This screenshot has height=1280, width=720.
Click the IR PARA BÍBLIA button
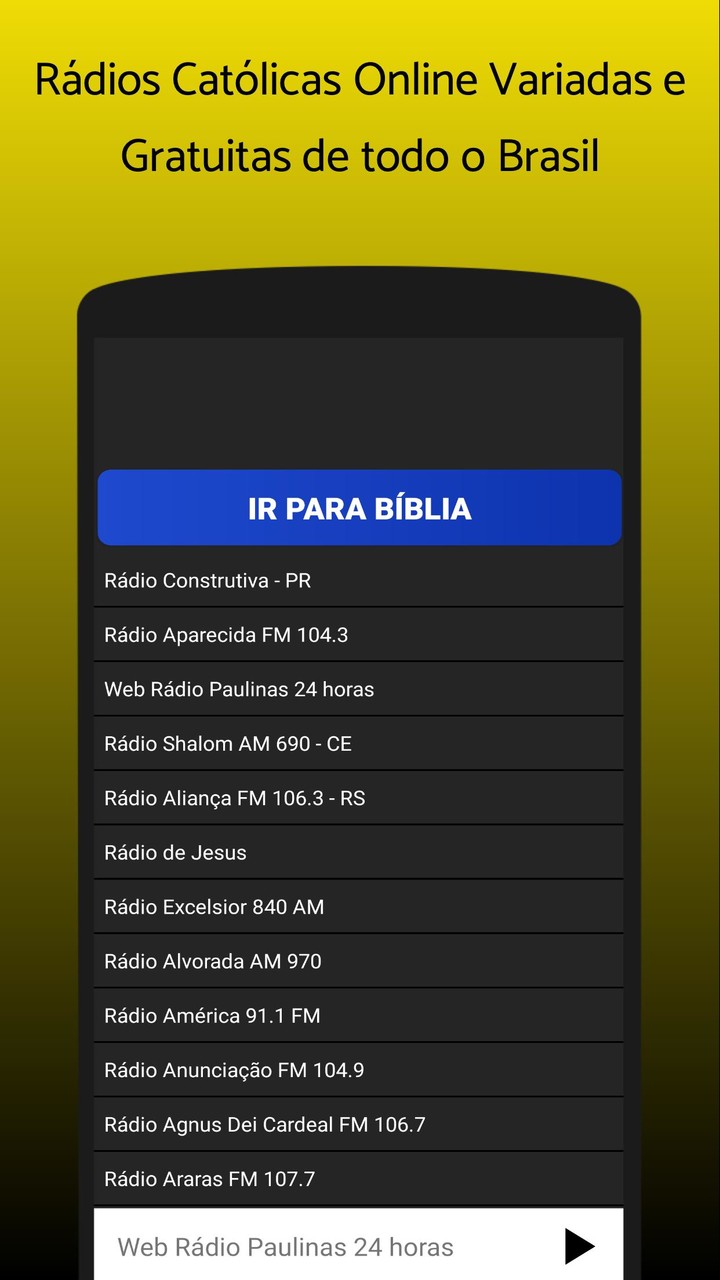[x=358, y=507]
